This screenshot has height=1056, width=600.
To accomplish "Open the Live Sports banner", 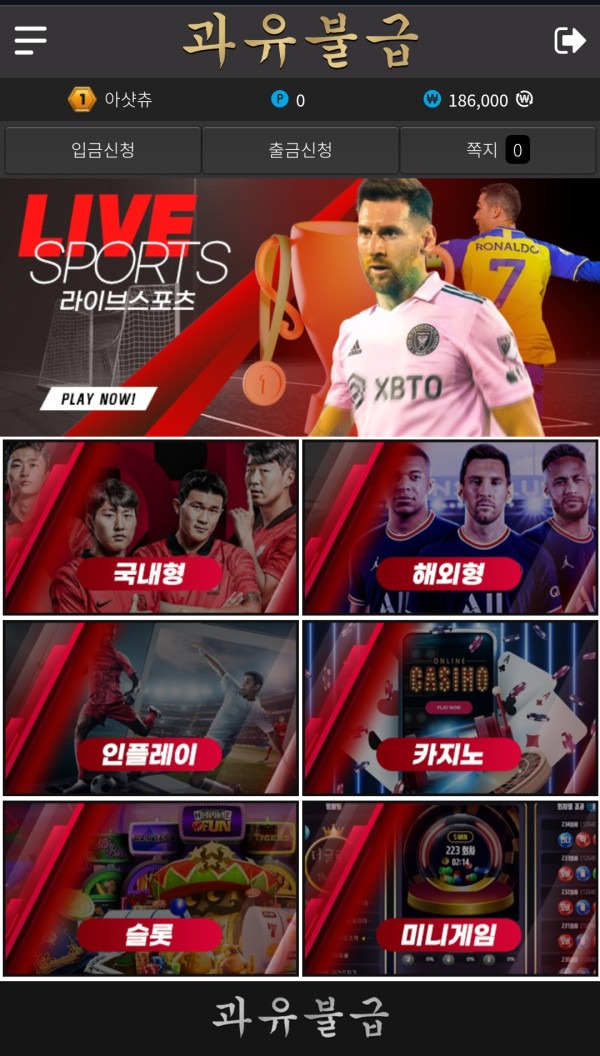I will click(300, 308).
